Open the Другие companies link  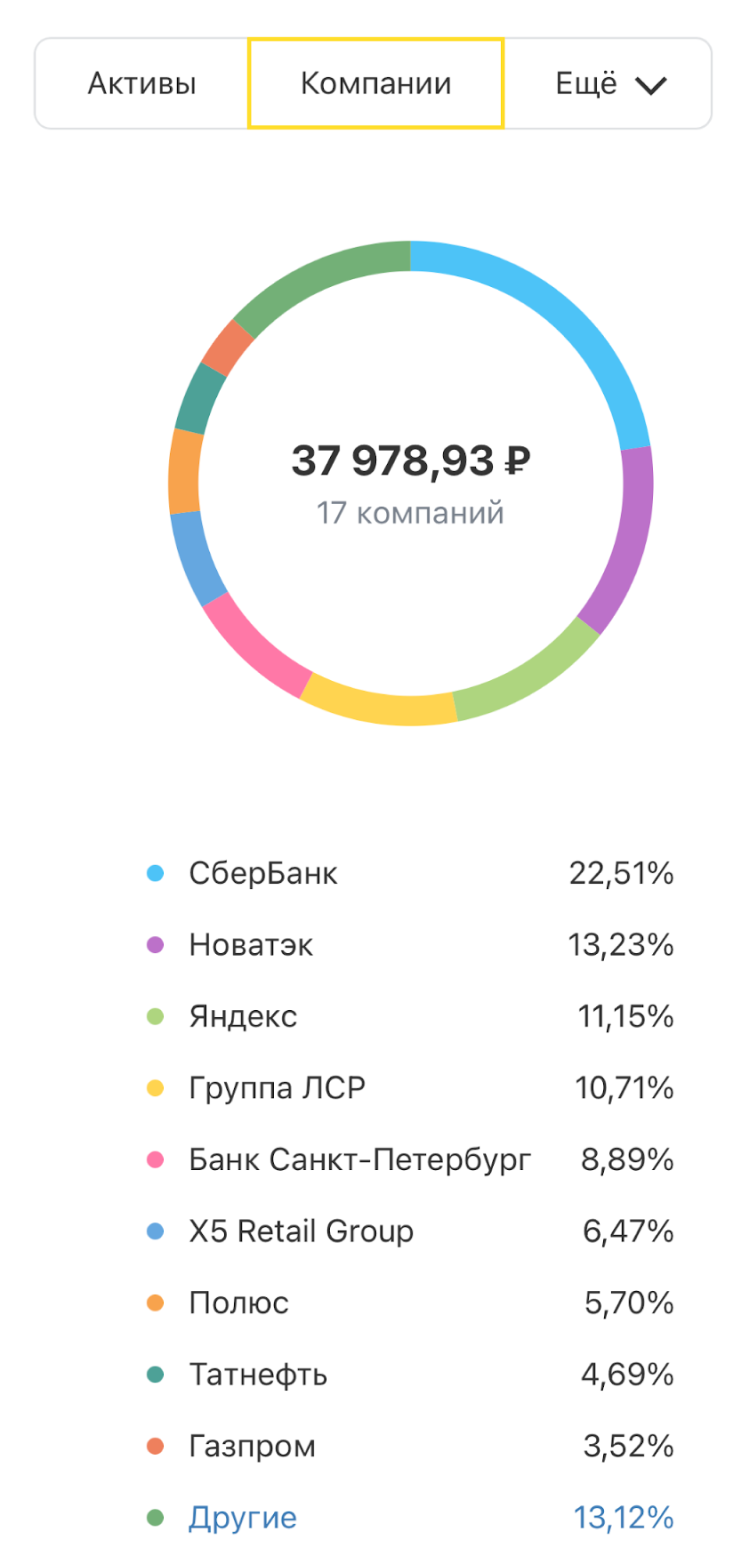point(243,1517)
